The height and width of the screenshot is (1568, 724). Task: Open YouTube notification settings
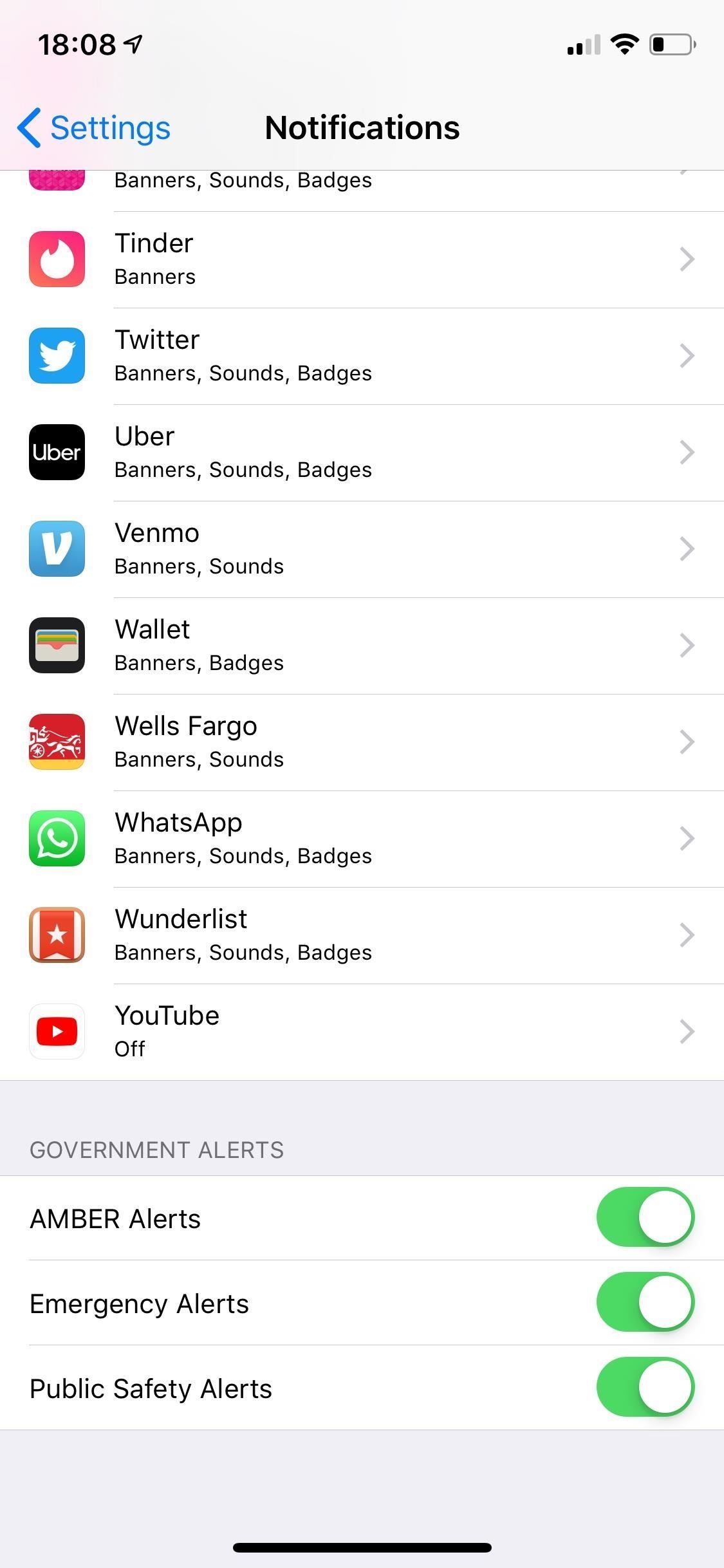tap(362, 1032)
